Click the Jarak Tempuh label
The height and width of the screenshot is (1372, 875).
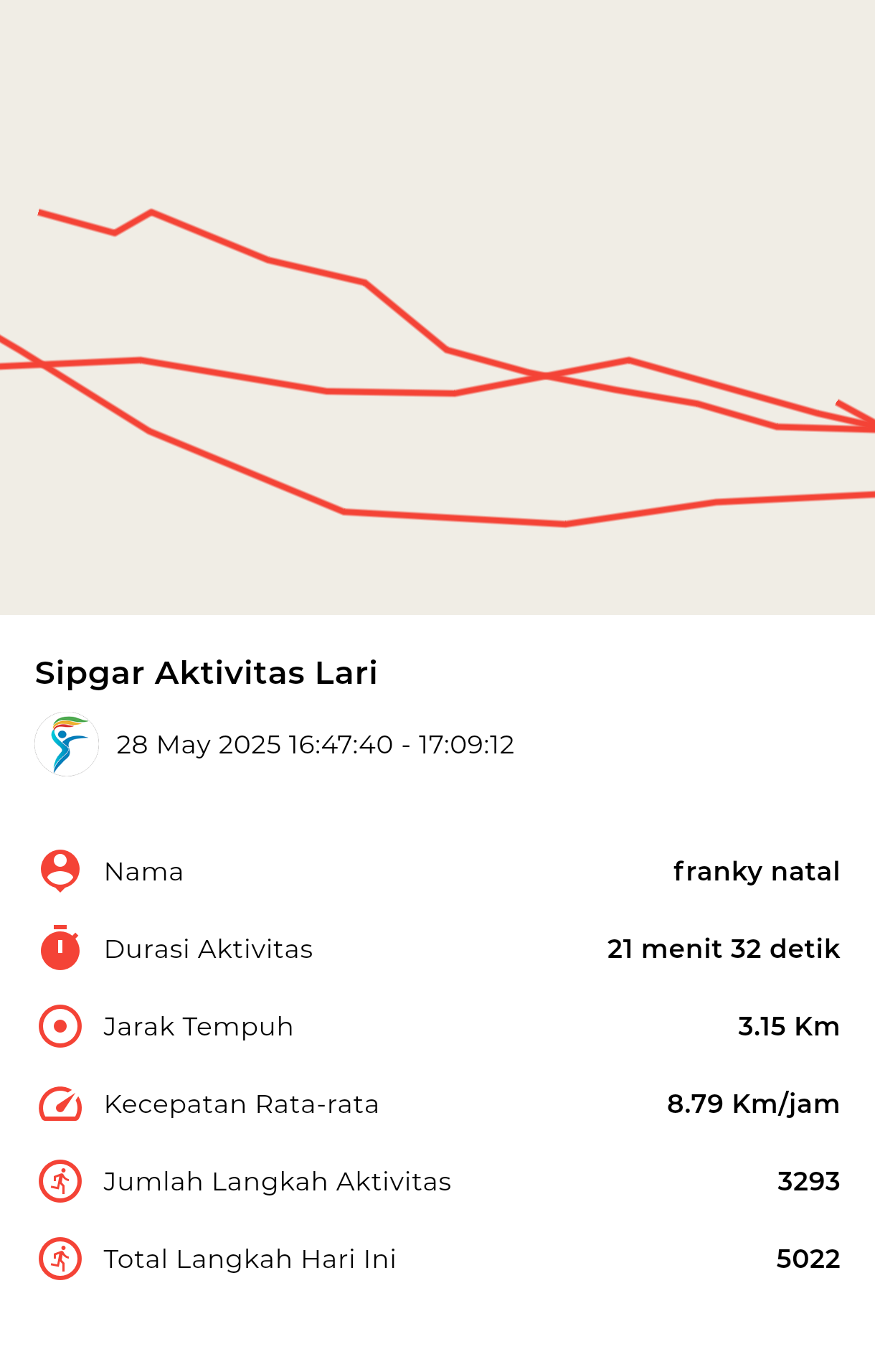(198, 1026)
